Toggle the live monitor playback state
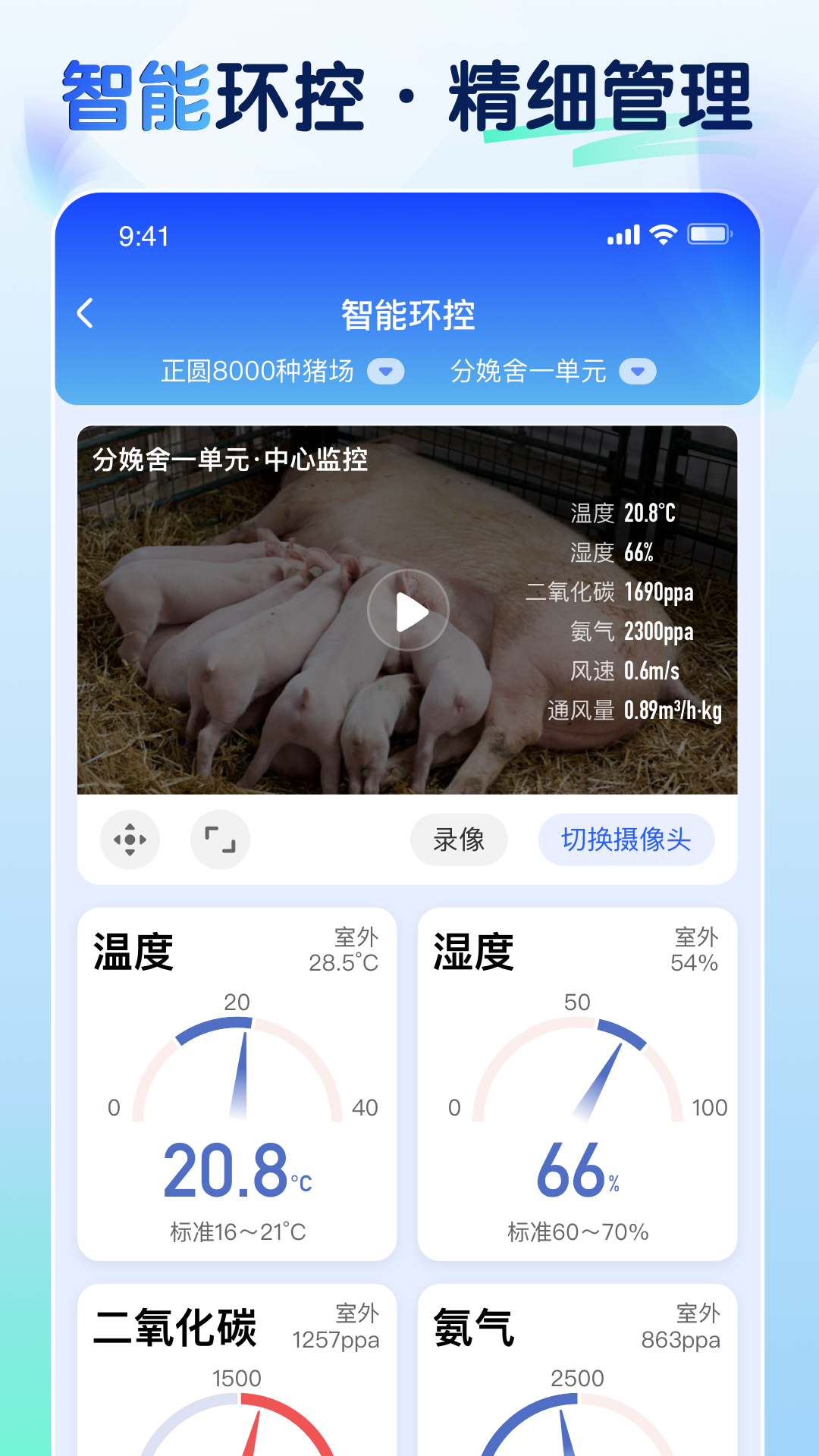 [x=409, y=610]
